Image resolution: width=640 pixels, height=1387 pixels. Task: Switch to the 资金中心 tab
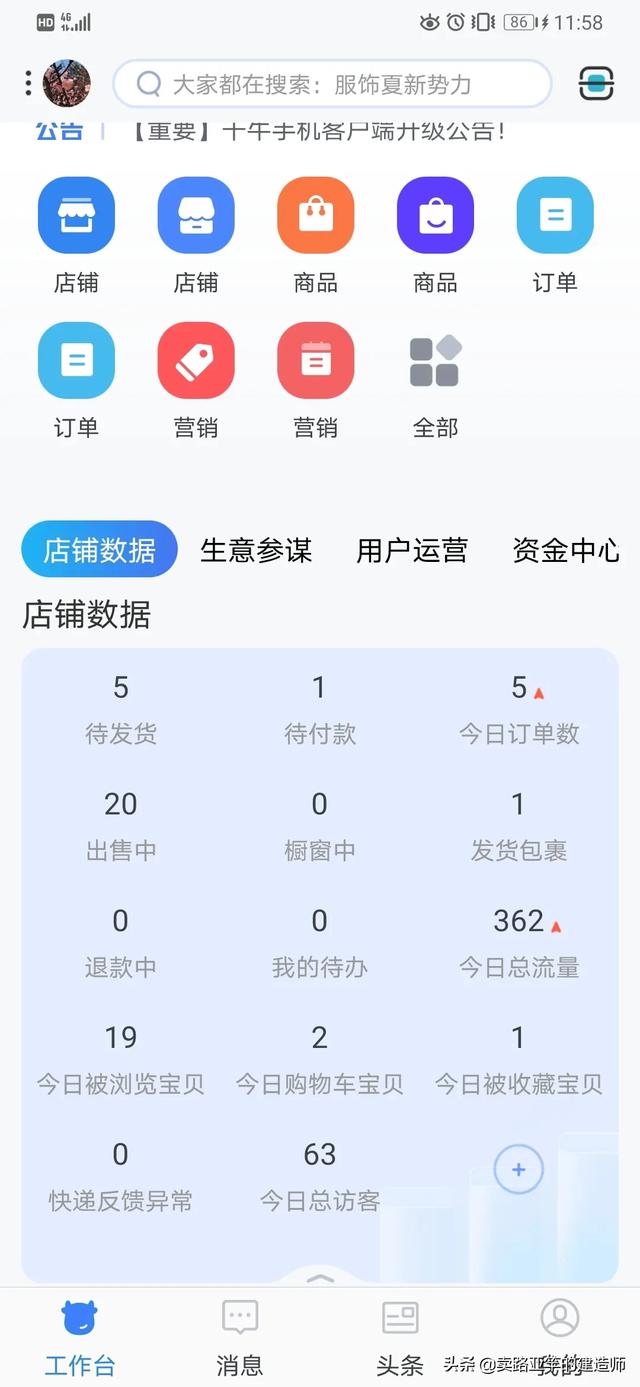[x=566, y=550]
